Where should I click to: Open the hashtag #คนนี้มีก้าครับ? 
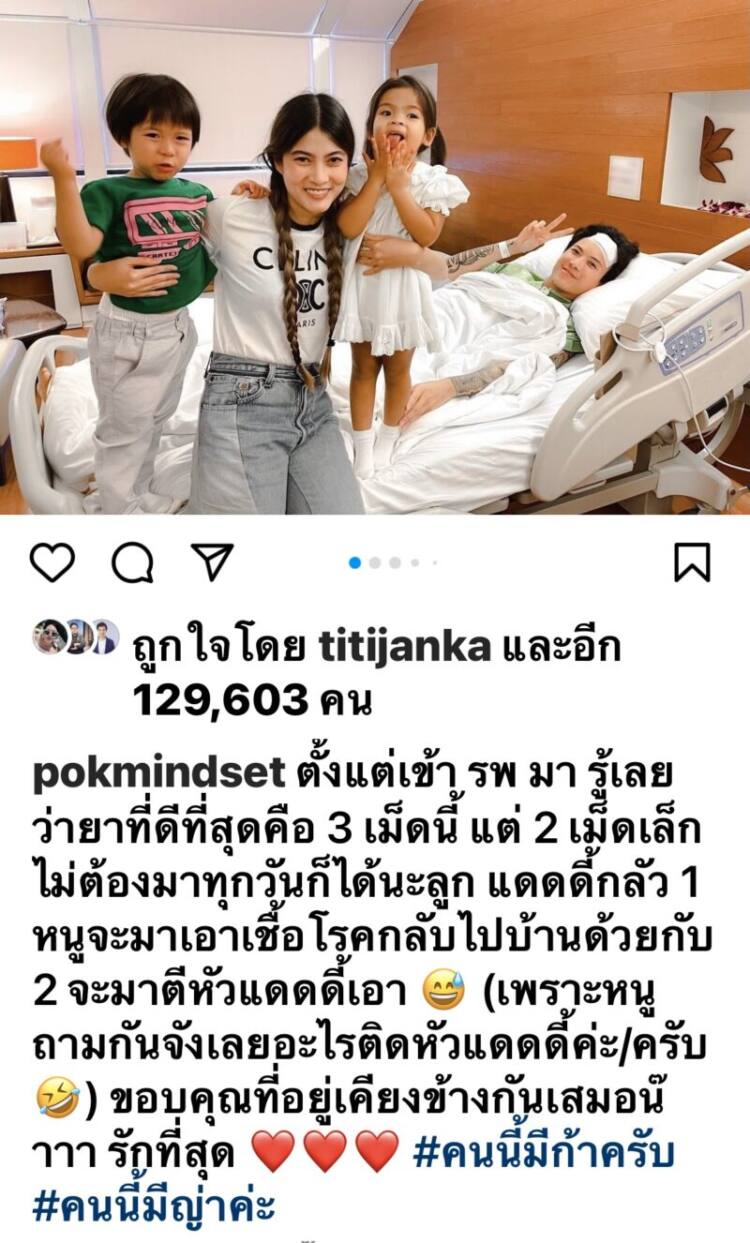[x=545, y=1153]
